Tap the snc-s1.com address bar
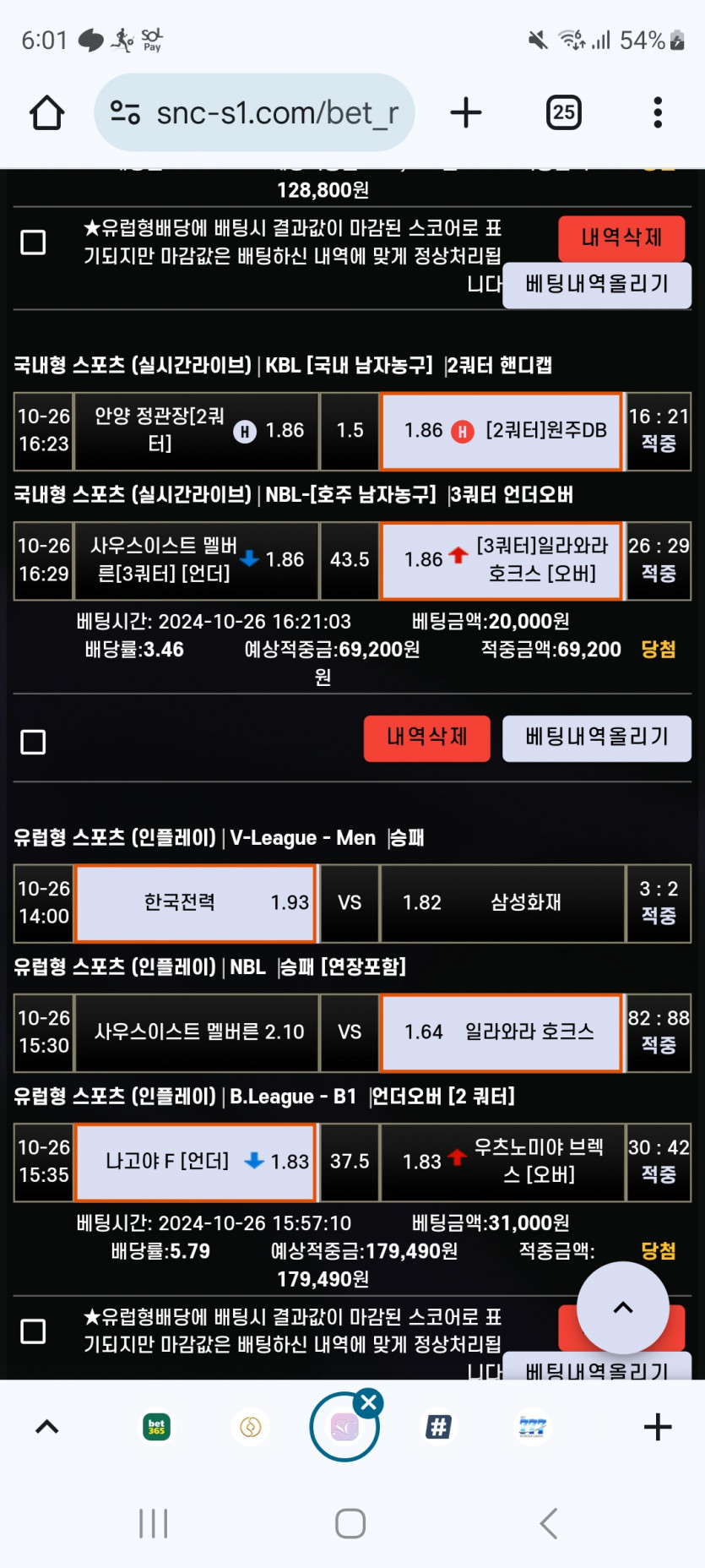Image resolution: width=705 pixels, height=1568 pixels. coord(254,112)
